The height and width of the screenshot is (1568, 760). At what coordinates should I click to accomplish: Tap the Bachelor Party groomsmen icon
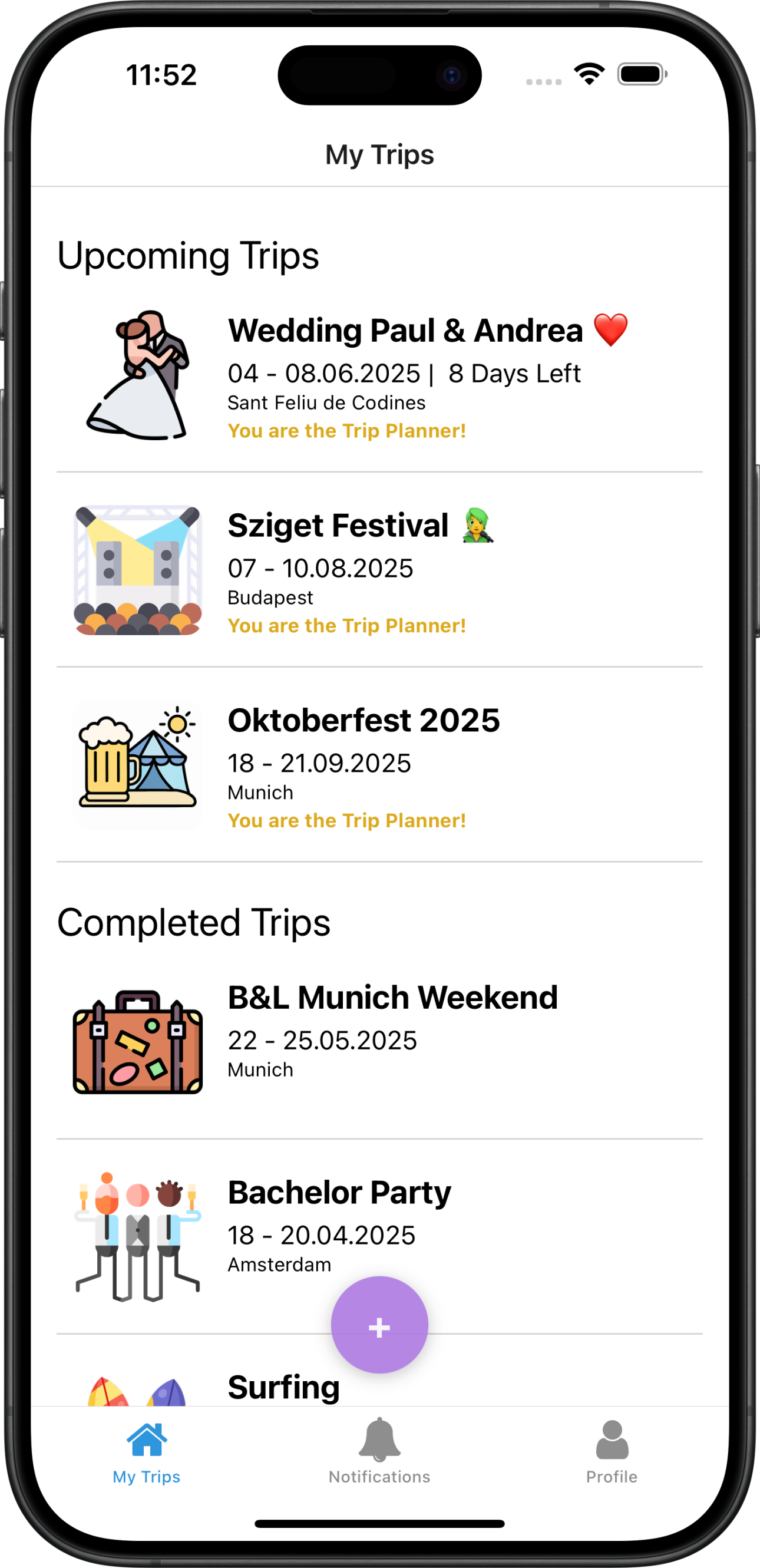point(136,1236)
